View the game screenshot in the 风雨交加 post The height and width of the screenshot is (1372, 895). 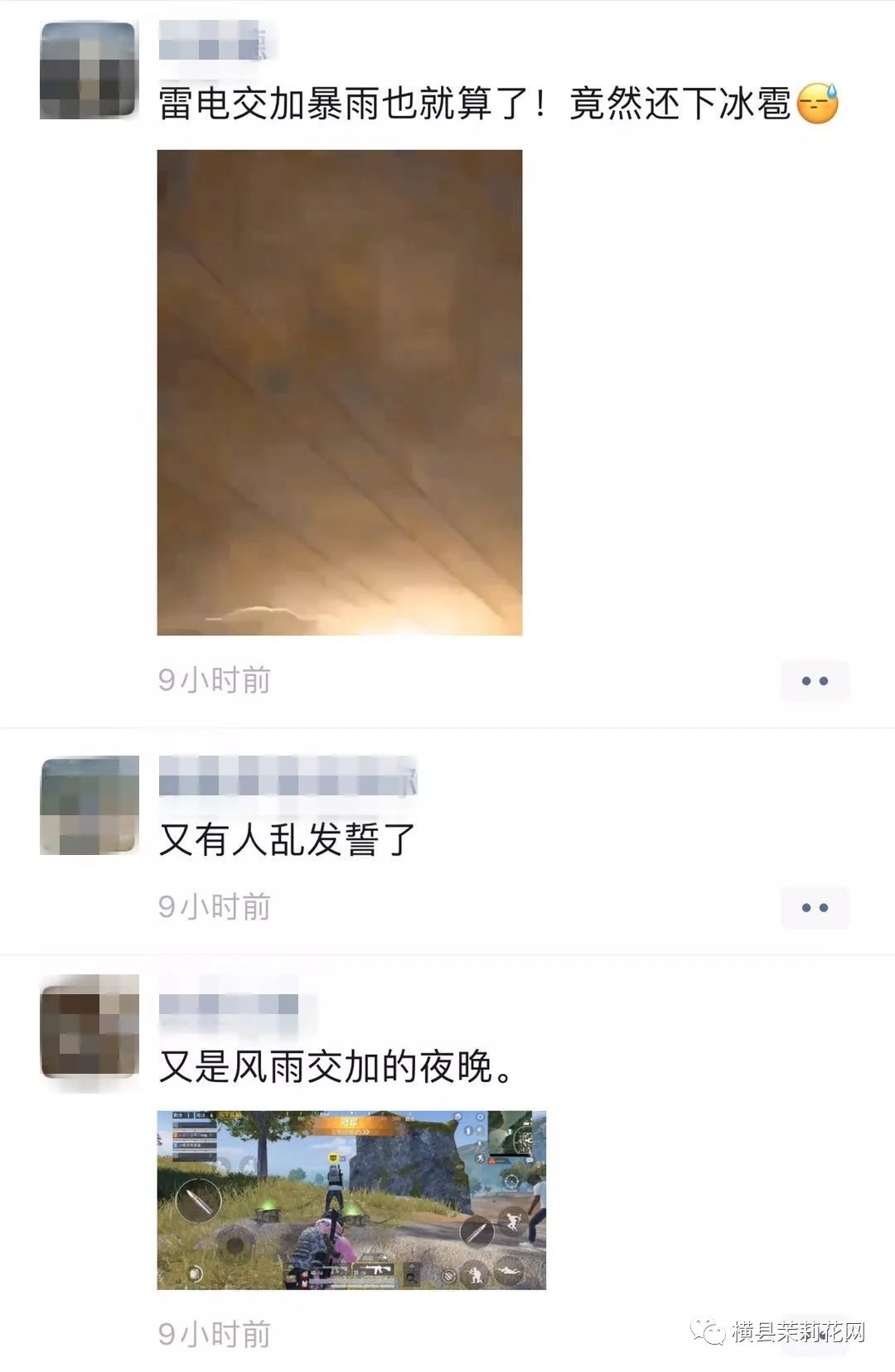click(351, 1200)
